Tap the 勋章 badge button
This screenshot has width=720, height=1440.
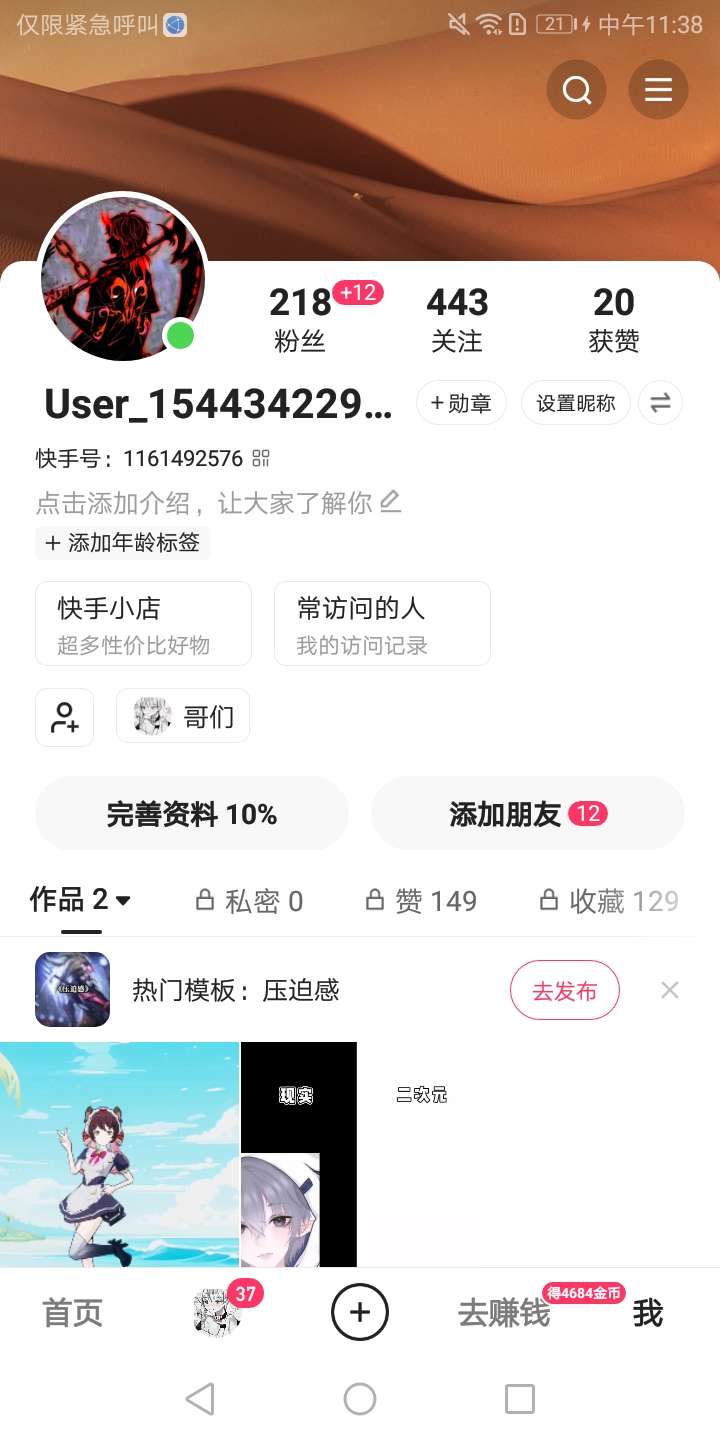[461, 403]
